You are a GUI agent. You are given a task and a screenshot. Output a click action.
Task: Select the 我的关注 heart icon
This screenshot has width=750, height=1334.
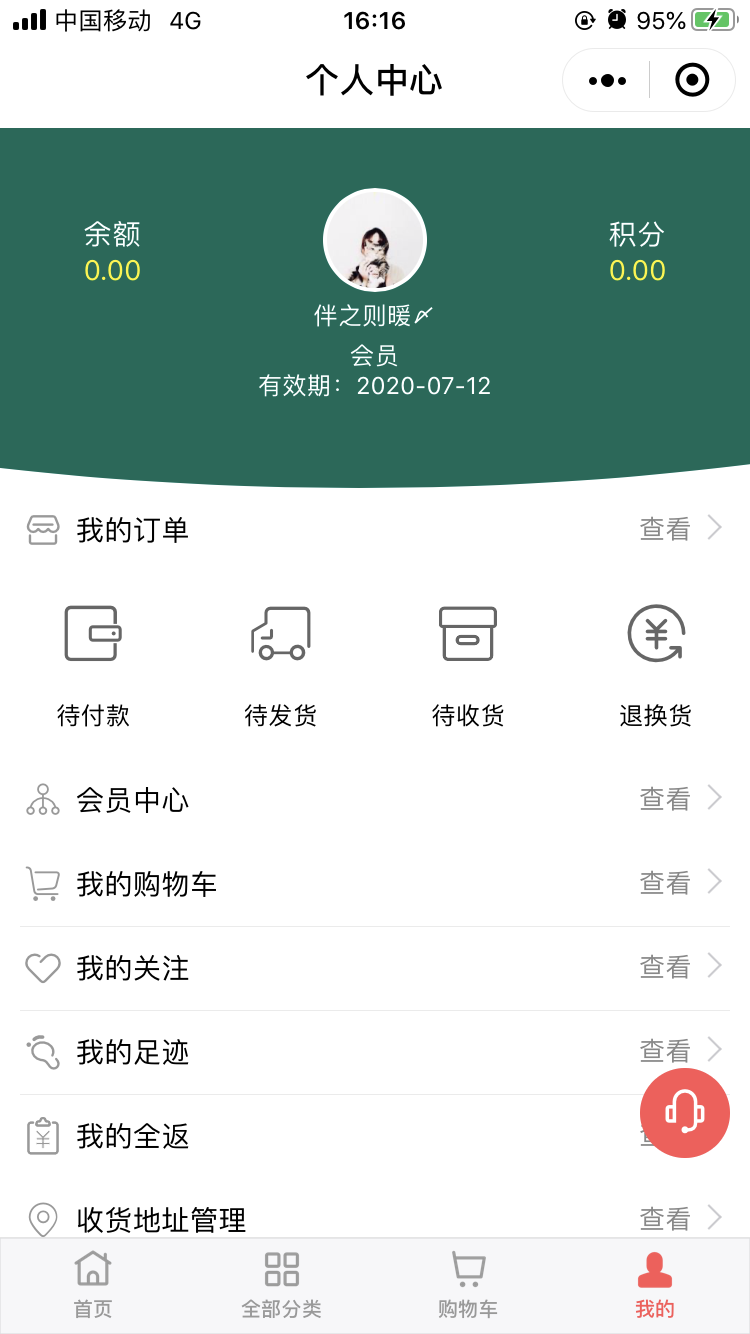[41, 967]
